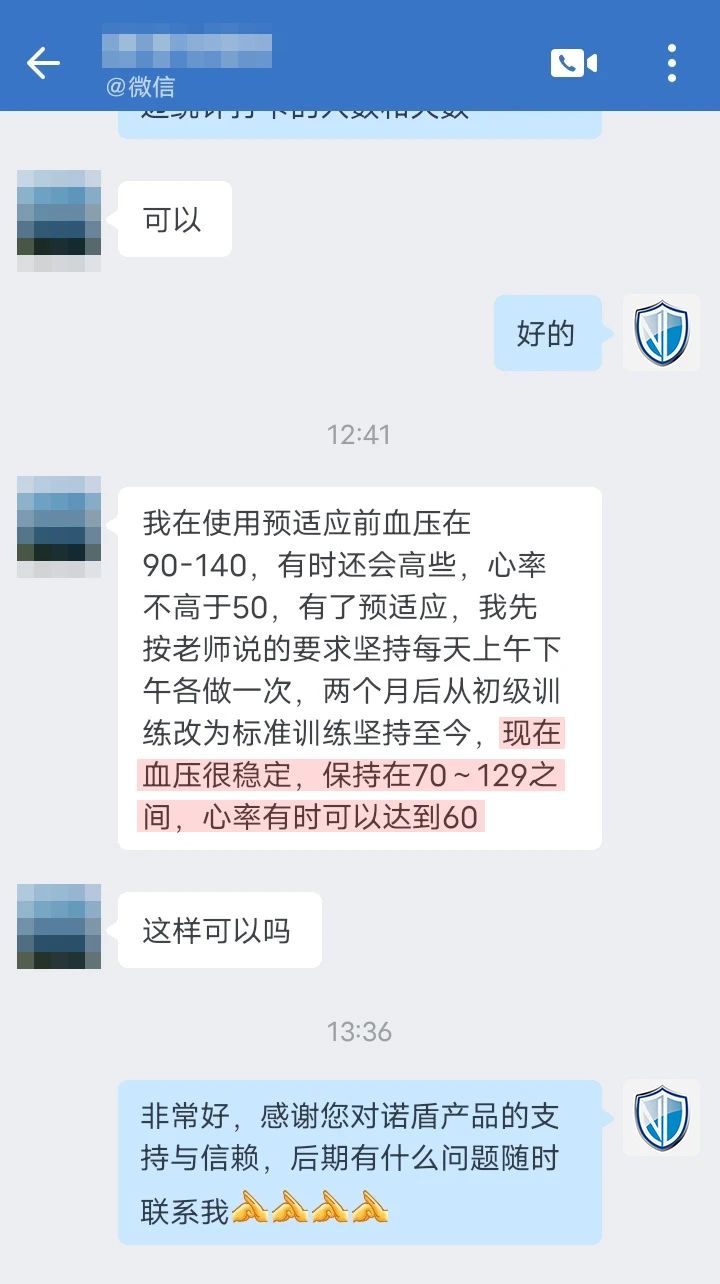Open contact avatar beside 这样可以吗
Screen dimensions: 720x1284
pyautogui.click(x=59, y=926)
